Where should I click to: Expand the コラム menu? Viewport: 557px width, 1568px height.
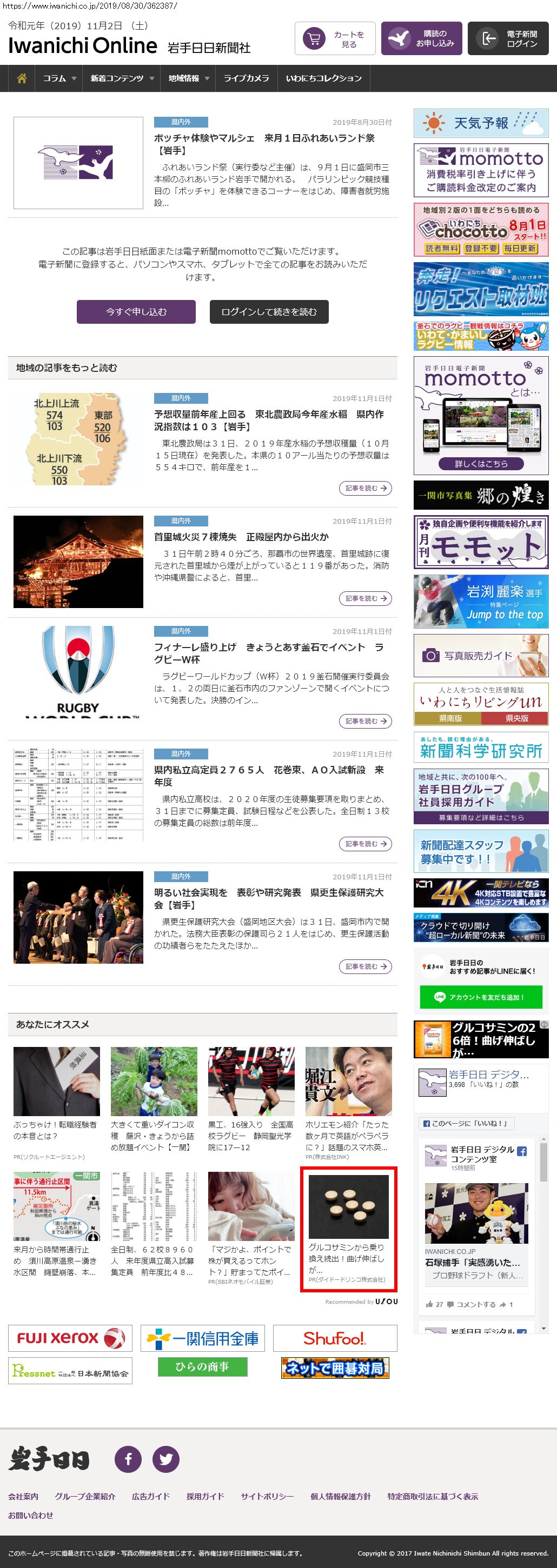point(59,78)
